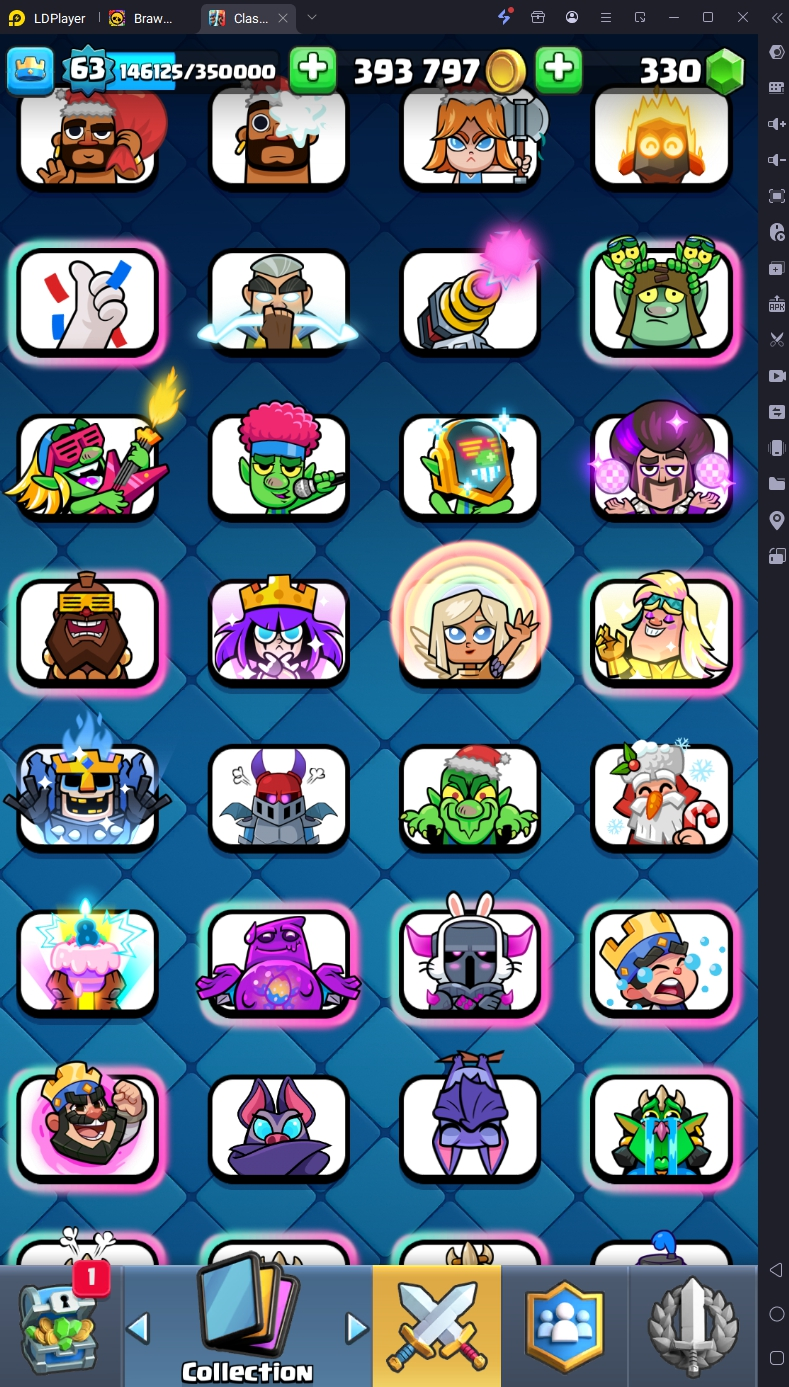Close the Clash Royale emulator tab
789x1387 pixels.
(x=284, y=18)
